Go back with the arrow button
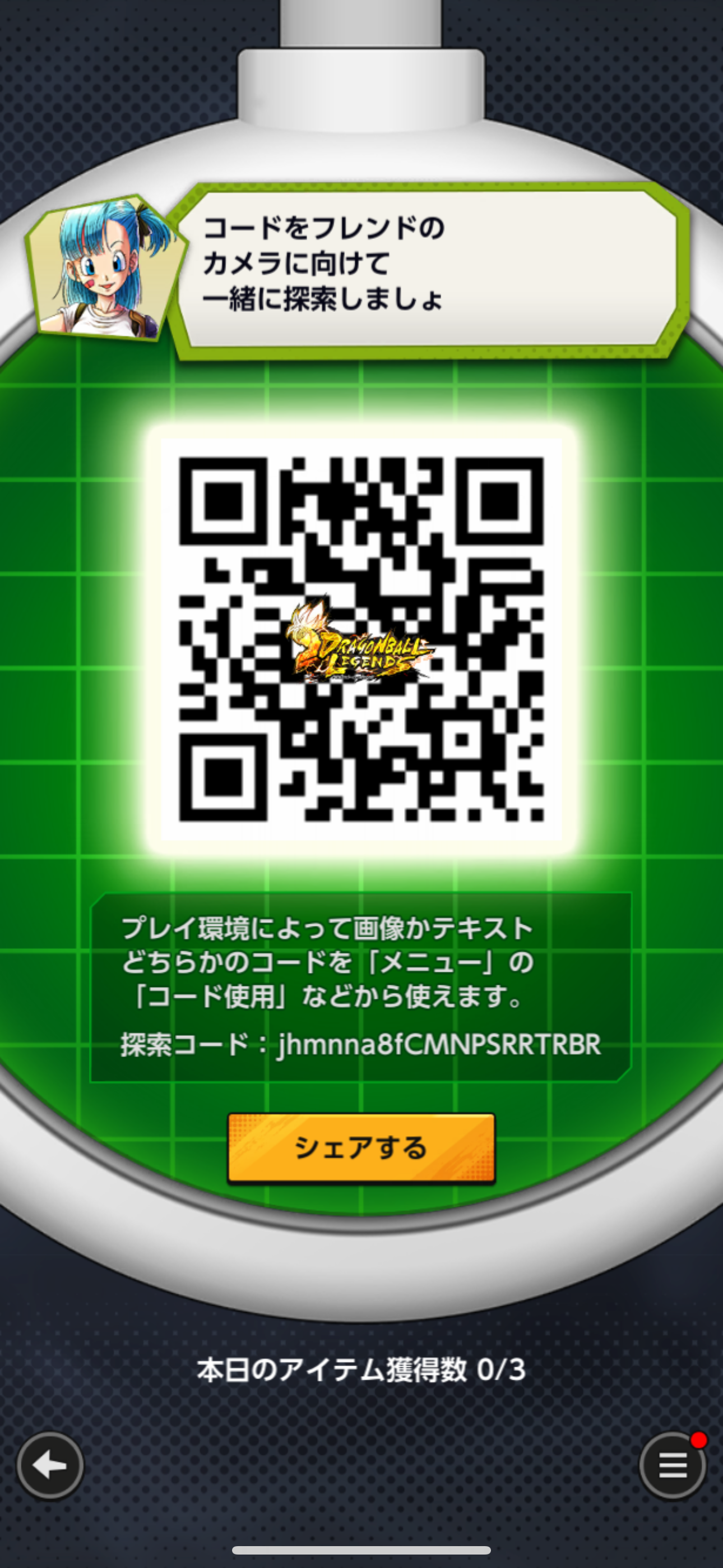 coord(50,1465)
